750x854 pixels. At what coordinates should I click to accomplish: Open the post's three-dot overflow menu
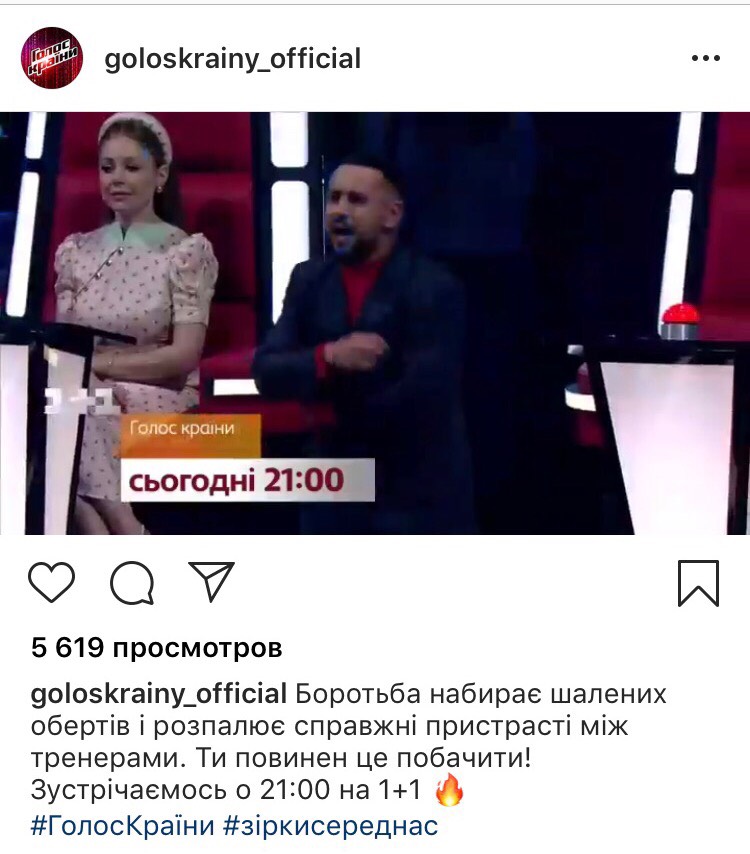705,59
